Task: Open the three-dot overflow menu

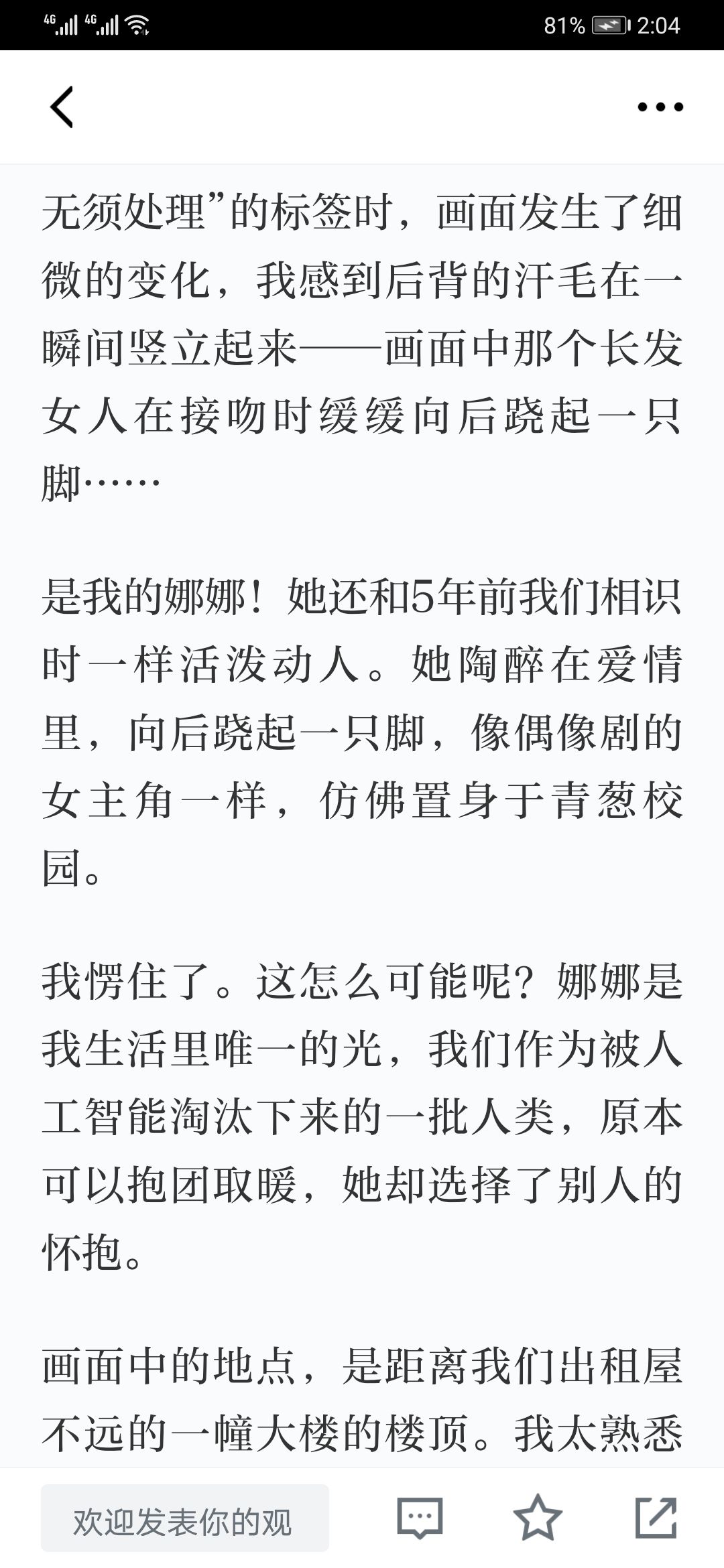Action: 660,107
